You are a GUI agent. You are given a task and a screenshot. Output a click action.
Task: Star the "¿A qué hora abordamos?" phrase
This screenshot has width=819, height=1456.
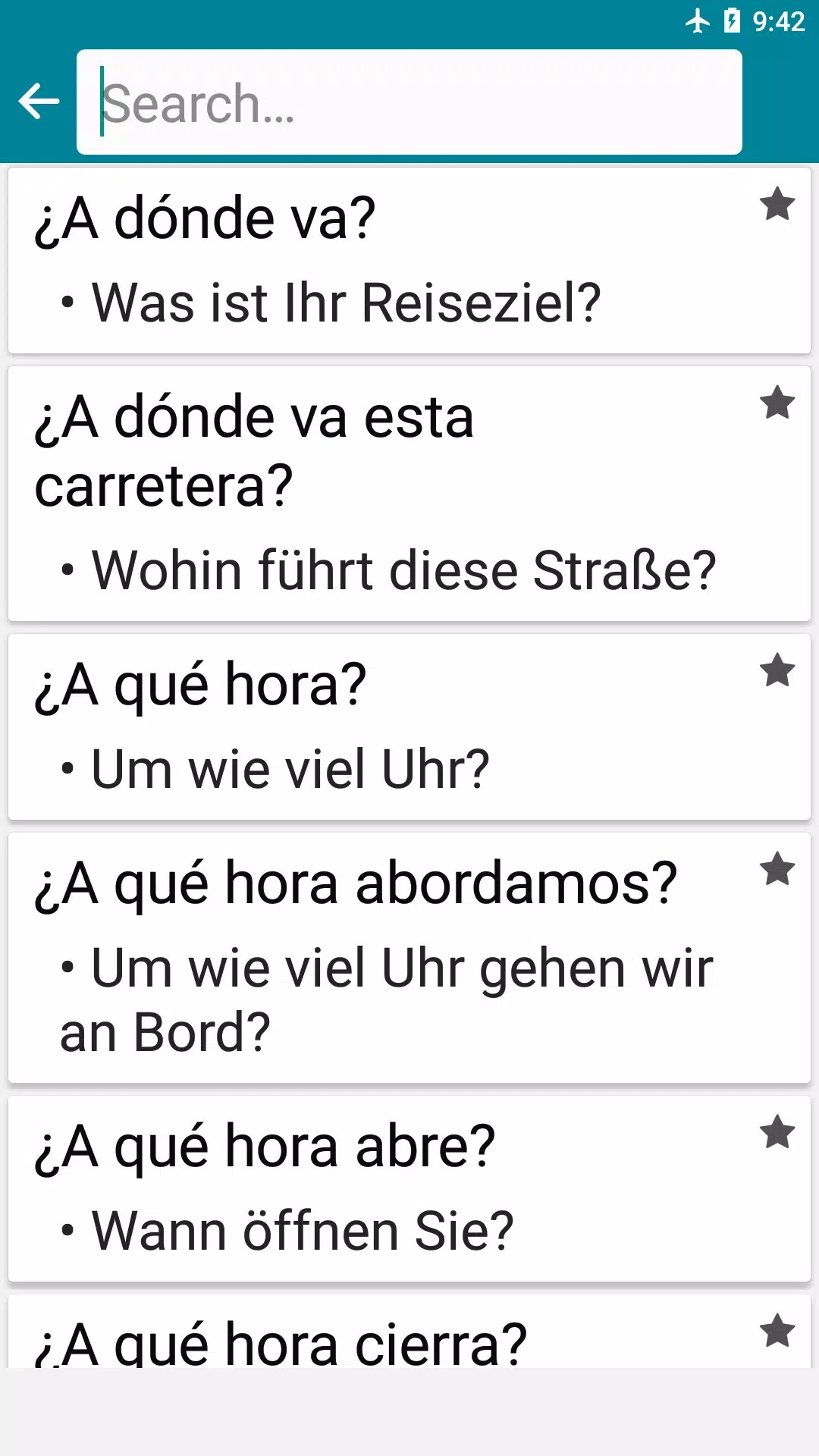tap(777, 869)
